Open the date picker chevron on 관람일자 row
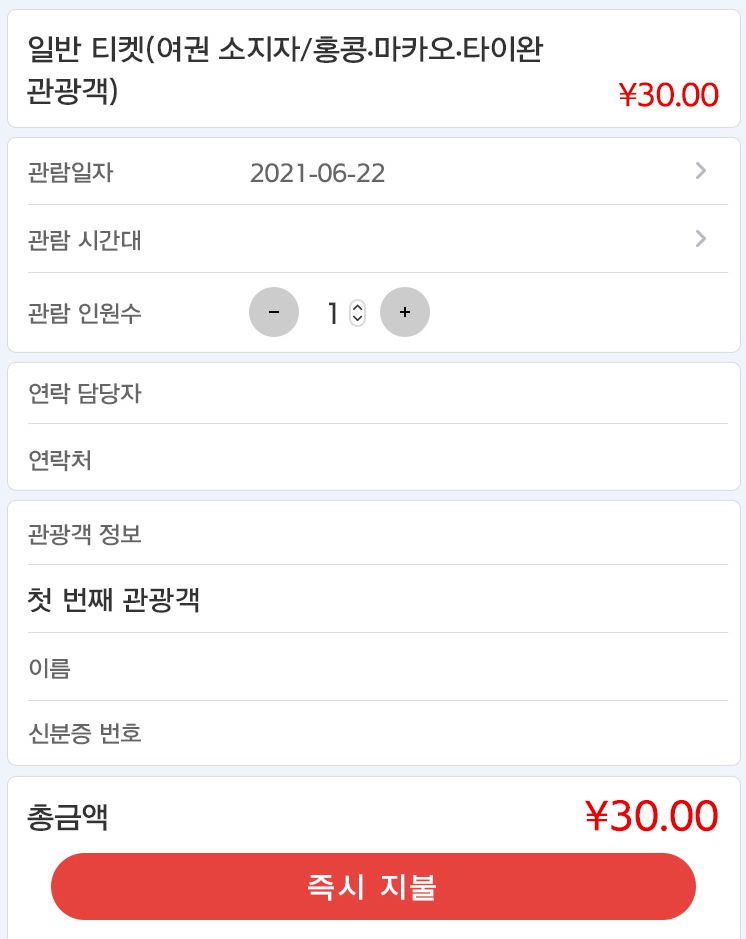The image size is (746, 939). pos(701,170)
